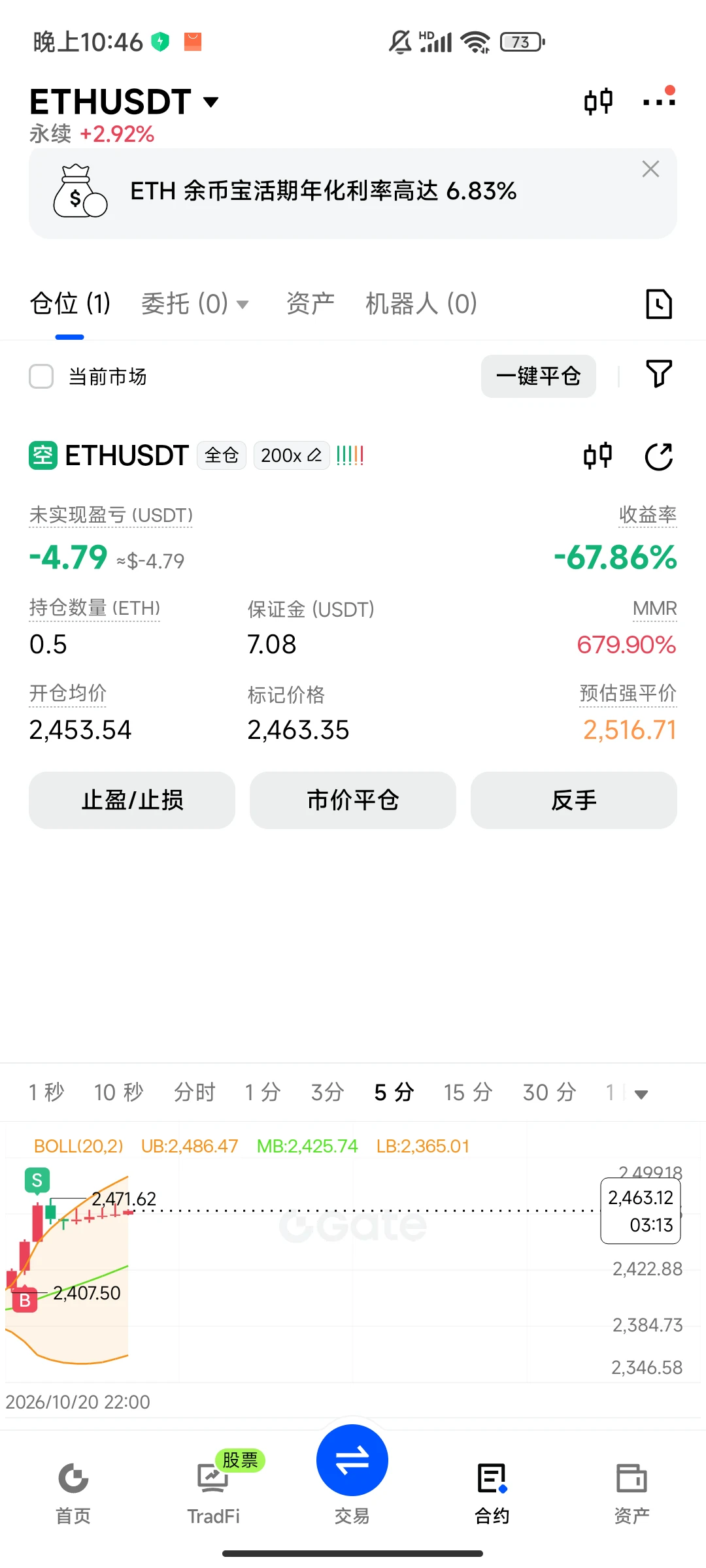Edit the 200x leverage setting
This screenshot has width=706, height=1568.
292,455
